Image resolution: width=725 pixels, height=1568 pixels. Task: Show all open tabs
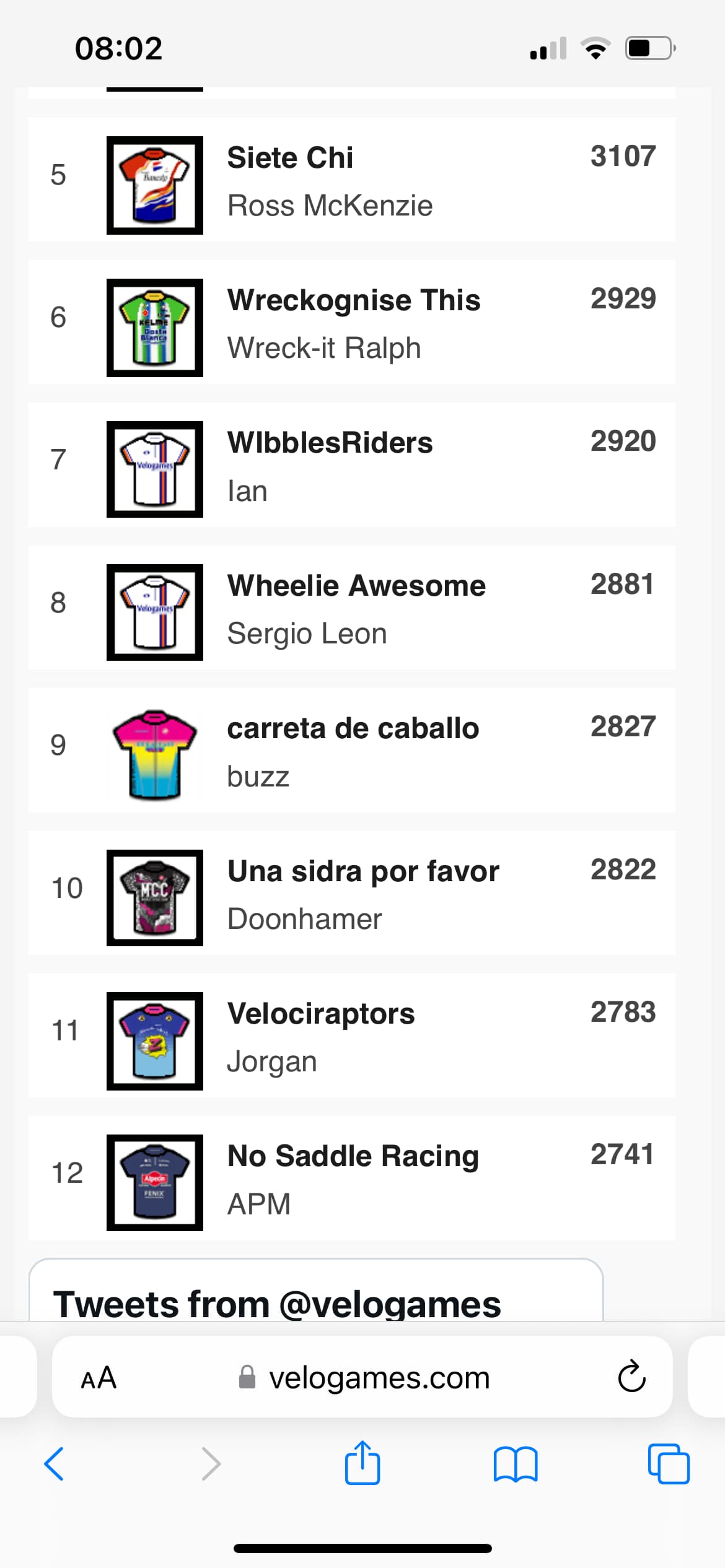click(669, 1464)
